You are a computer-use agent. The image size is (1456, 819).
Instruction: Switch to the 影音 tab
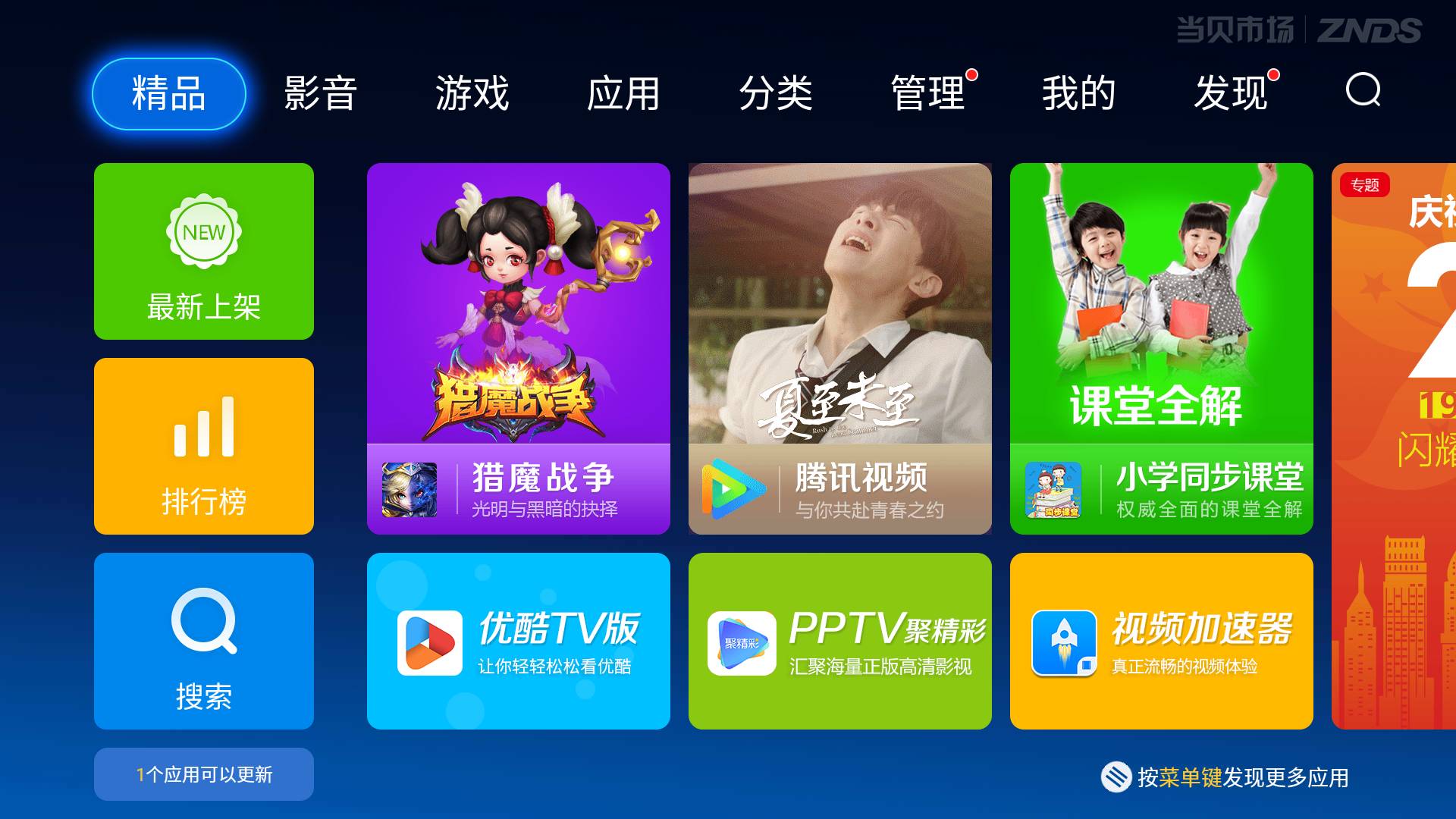(321, 93)
